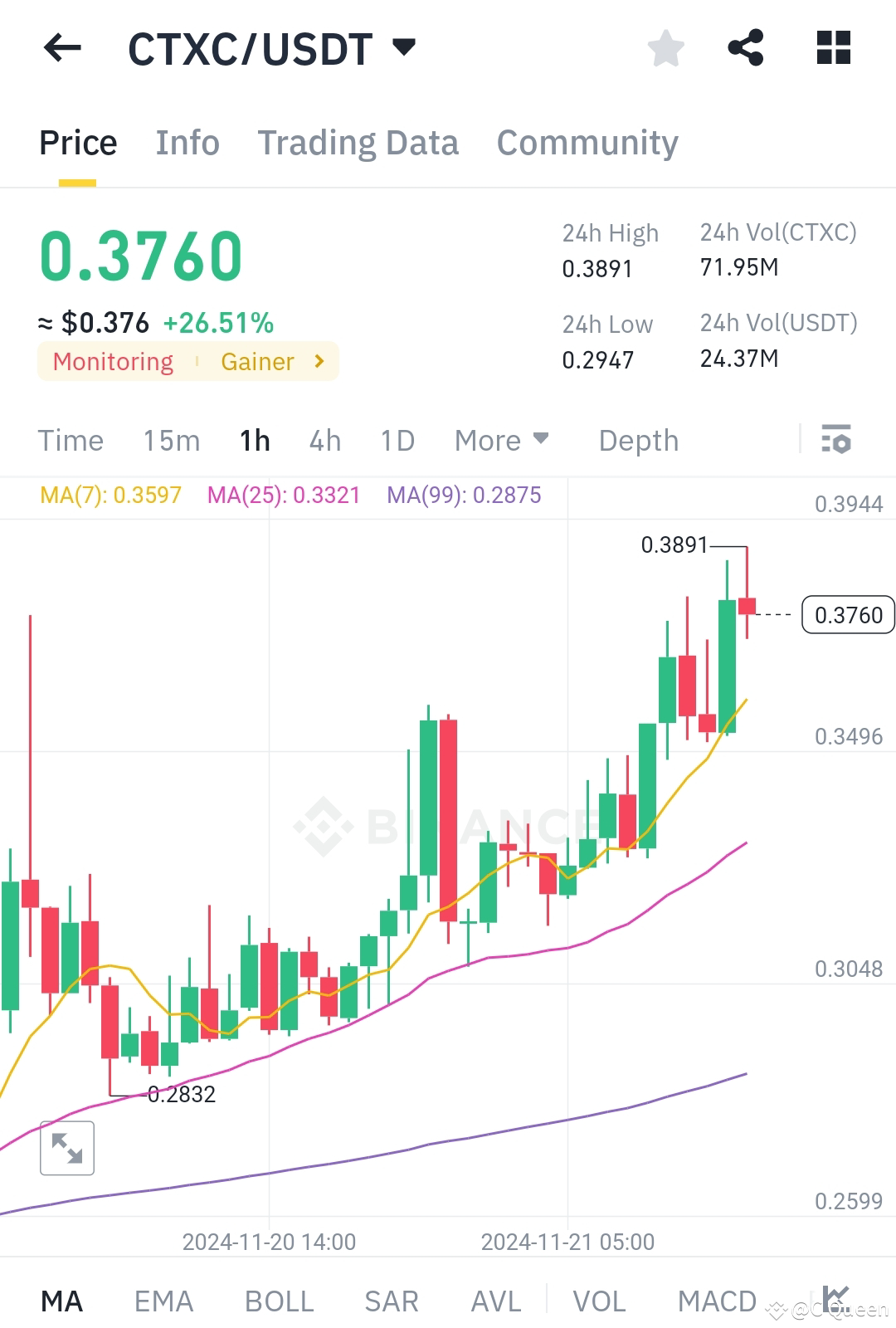Switch to the Community tab
Viewport: 896px width, 1328px height.
pos(587,142)
